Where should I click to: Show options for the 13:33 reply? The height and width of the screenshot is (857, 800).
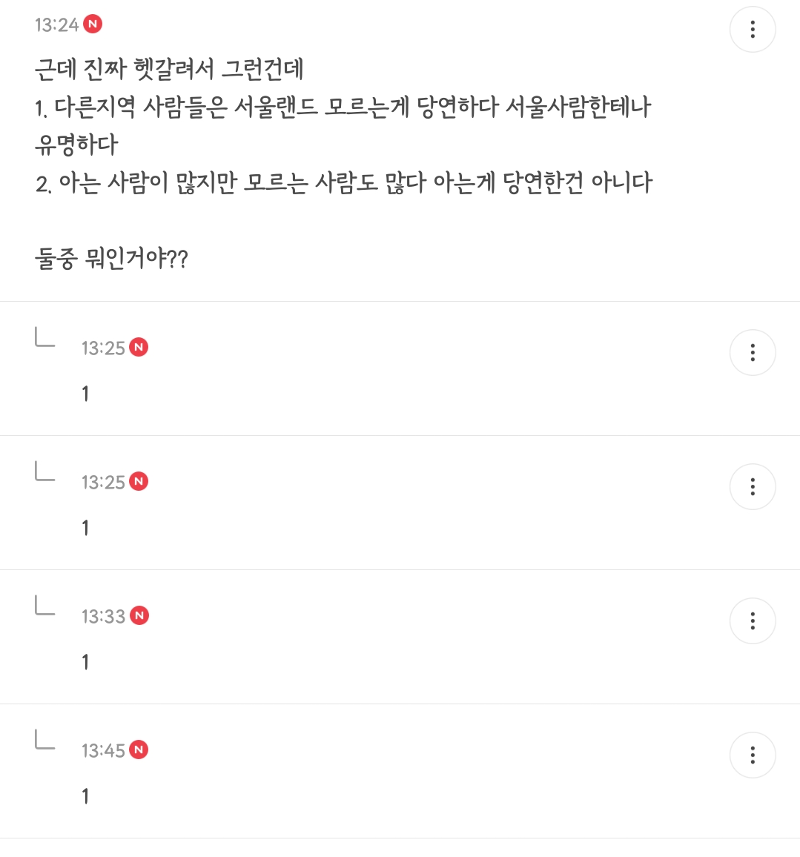point(752,621)
